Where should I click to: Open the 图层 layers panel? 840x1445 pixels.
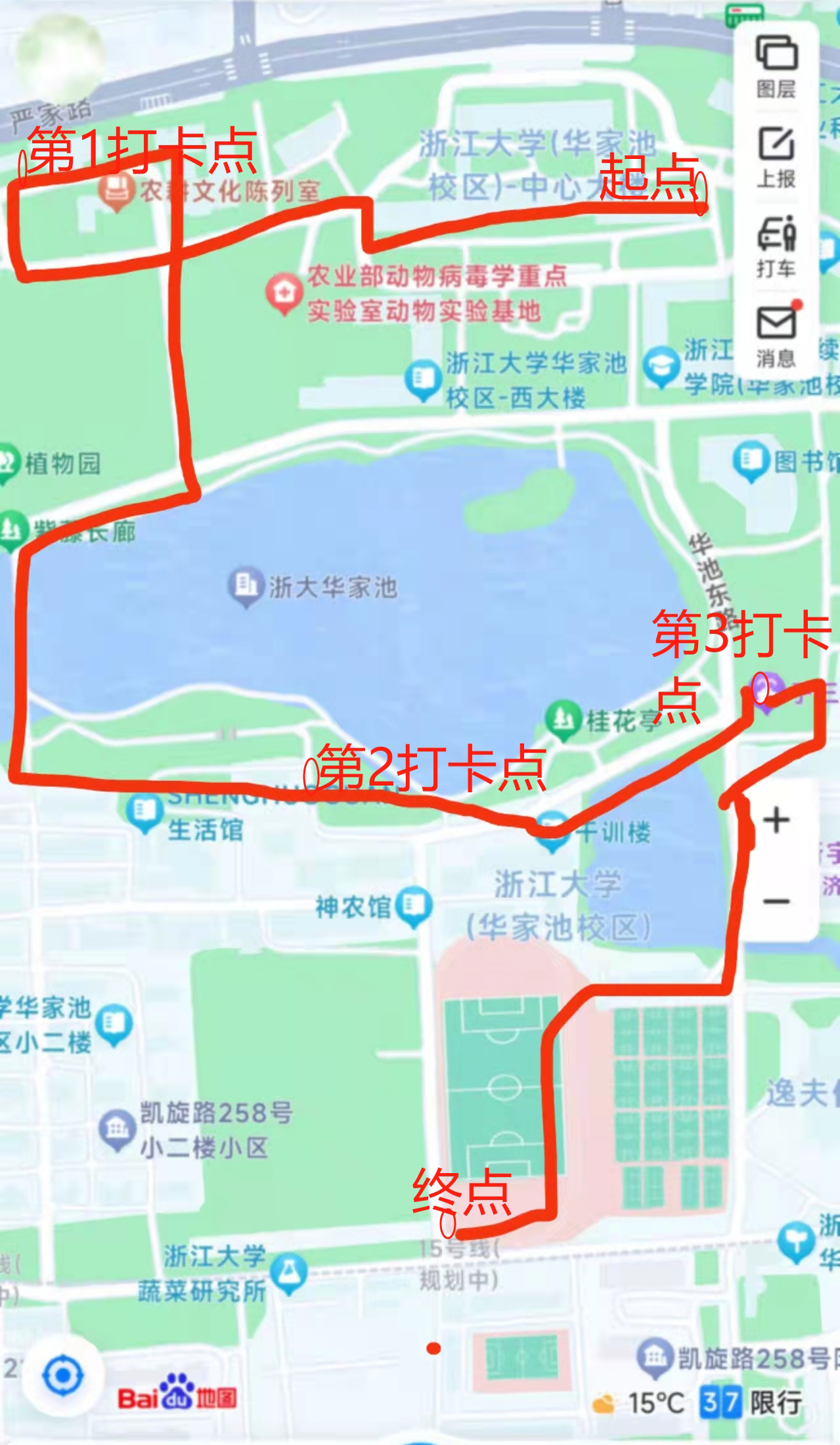[x=776, y=67]
